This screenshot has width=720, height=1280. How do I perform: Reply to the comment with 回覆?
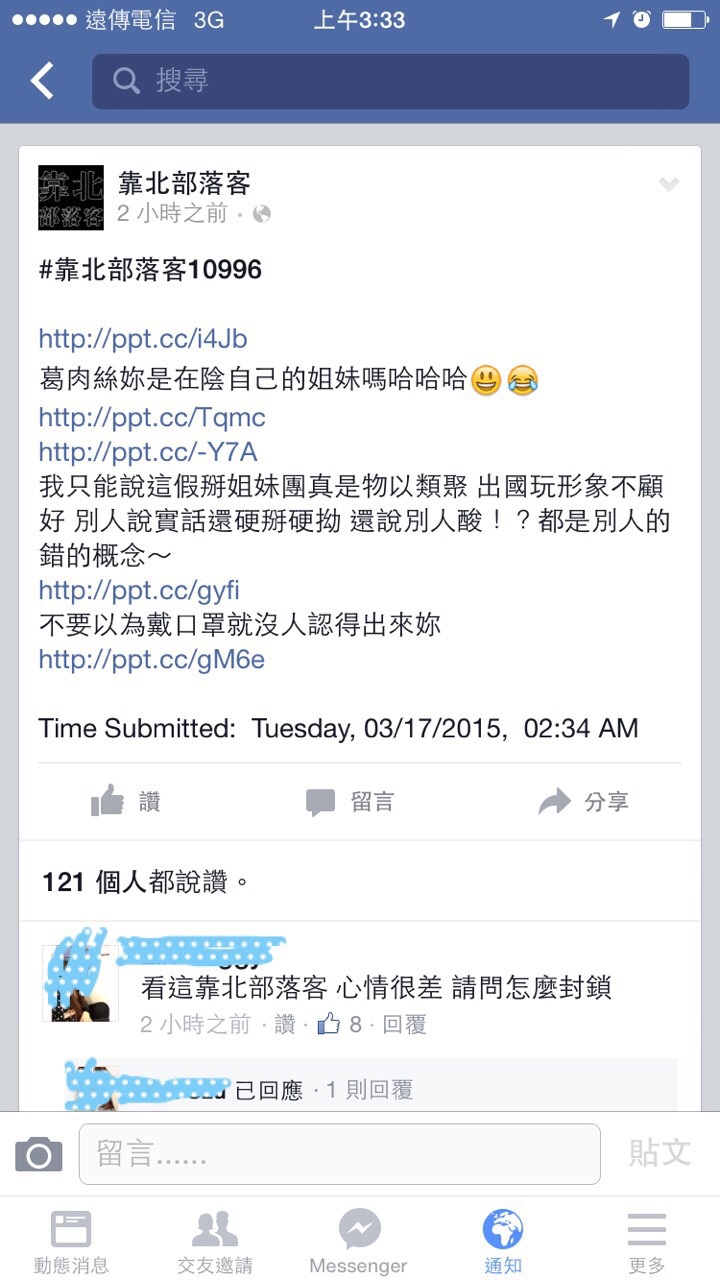[x=405, y=1024]
